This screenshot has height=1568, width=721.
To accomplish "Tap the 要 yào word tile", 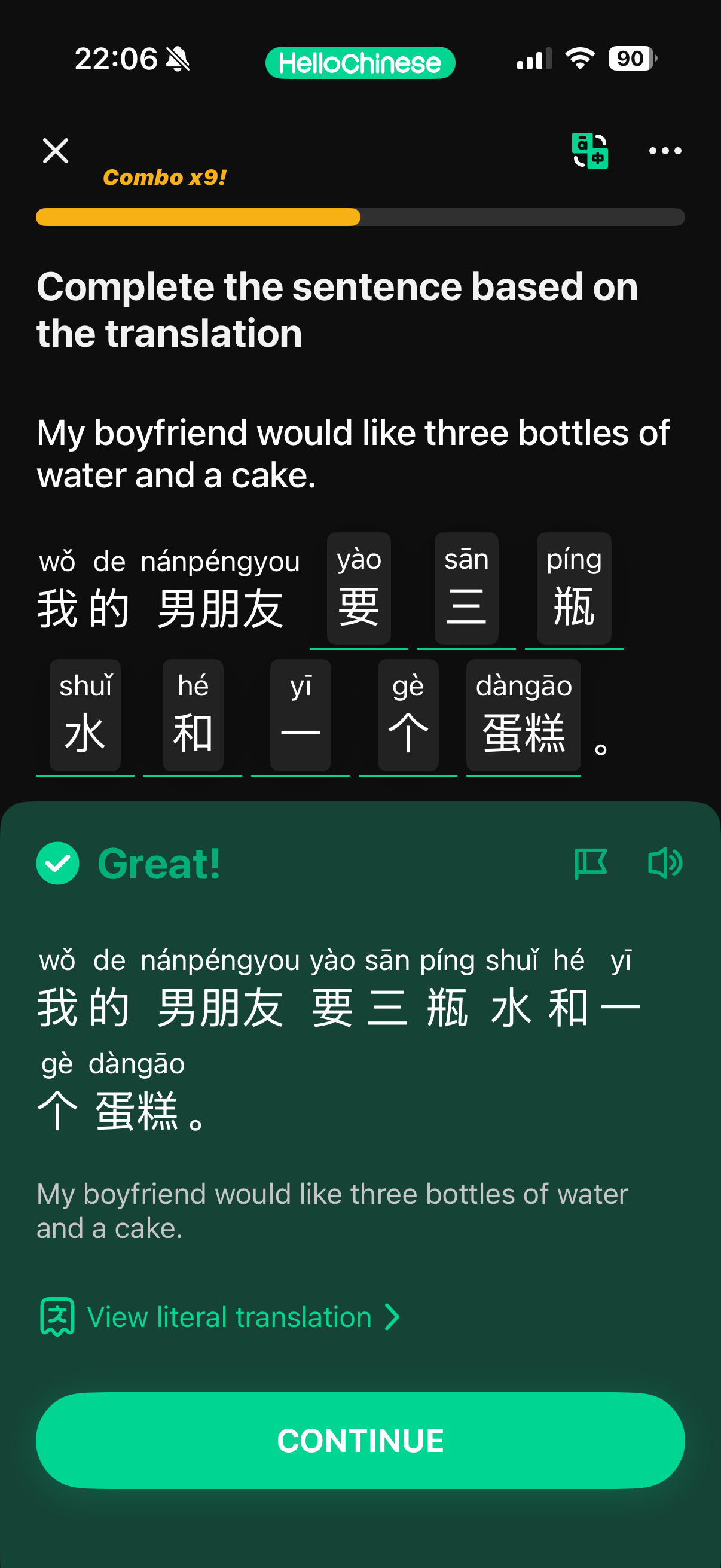I will (x=359, y=588).
